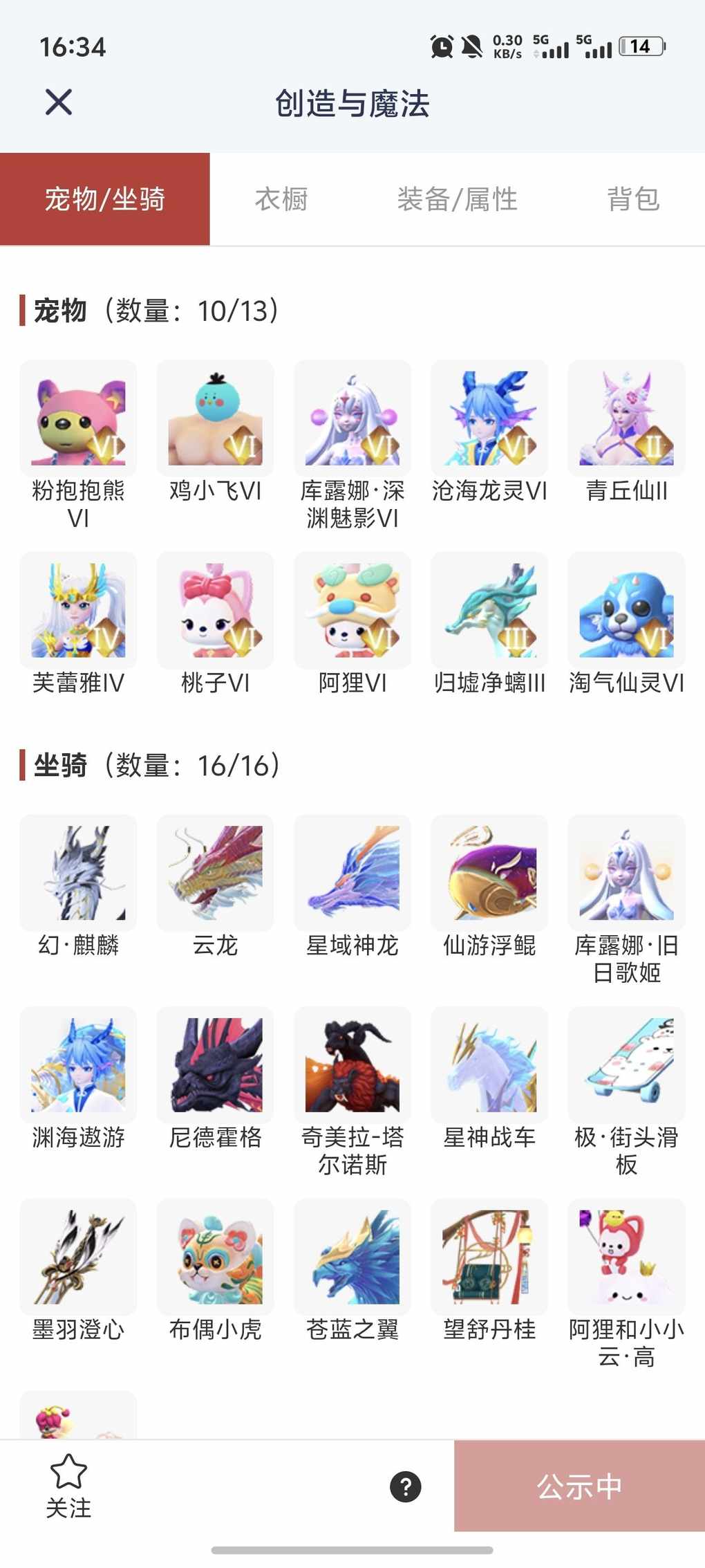Close the 创造与魔法 page
This screenshot has height=1568, width=705.
click(59, 102)
